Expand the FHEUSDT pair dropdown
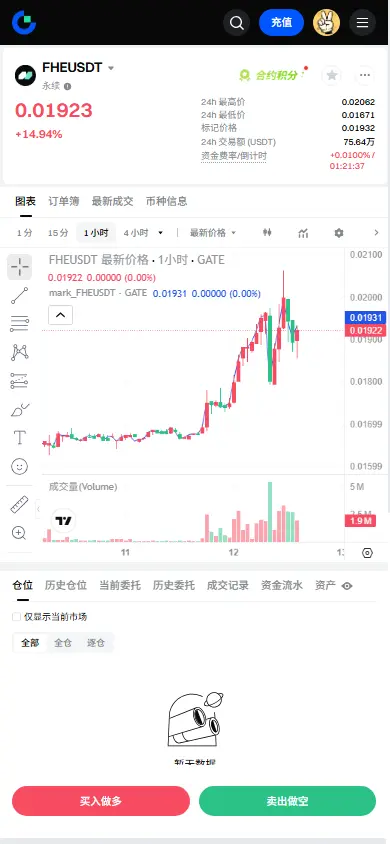Image resolution: width=390 pixels, height=844 pixels. [x=111, y=68]
